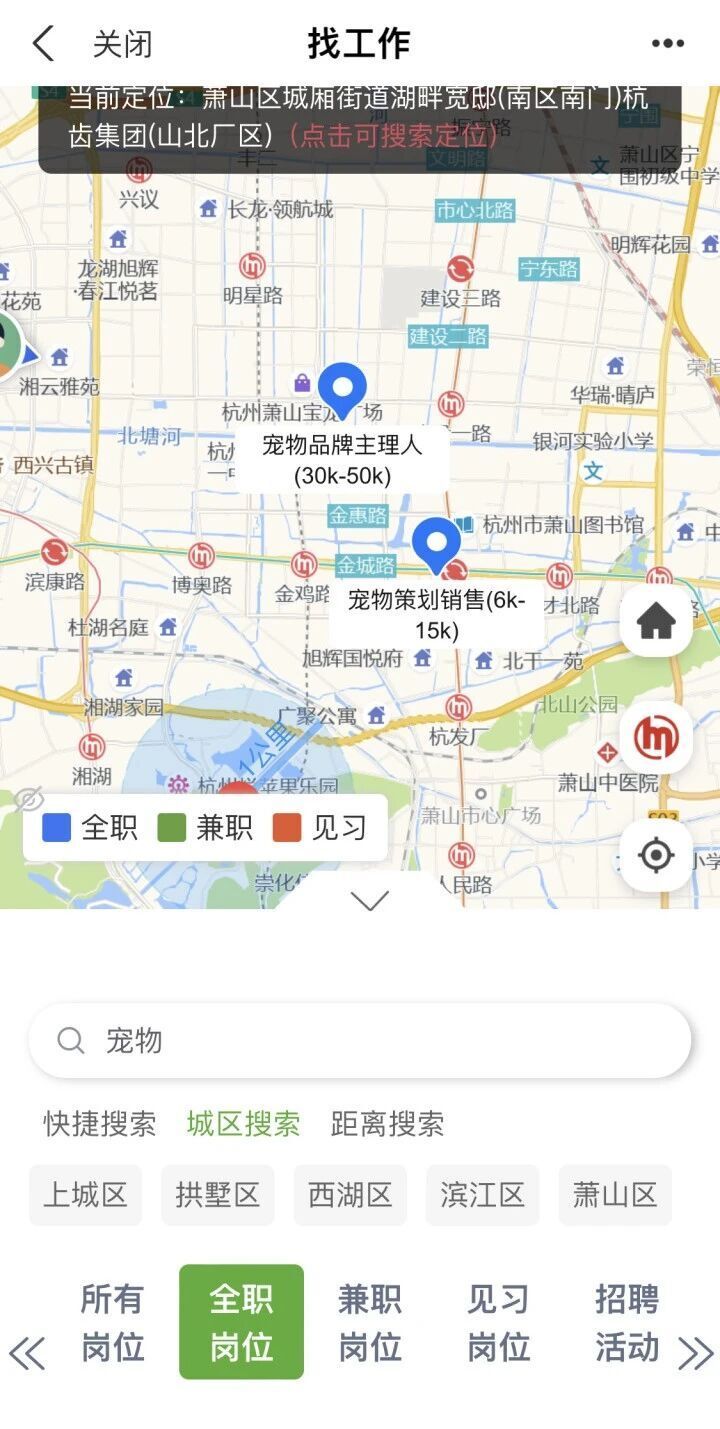Tap the blue color swatch next to 全职
Viewport: 720px width, 1429px height.
(57, 828)
